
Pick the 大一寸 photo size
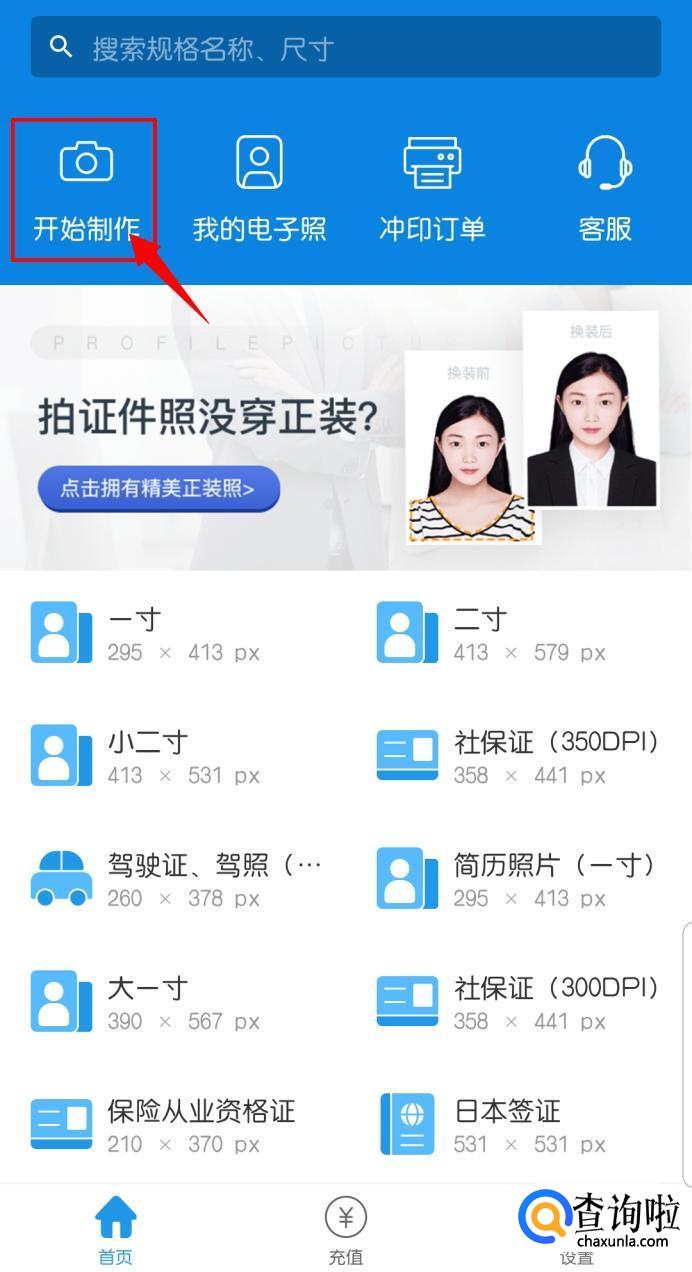click(150, 1003)
